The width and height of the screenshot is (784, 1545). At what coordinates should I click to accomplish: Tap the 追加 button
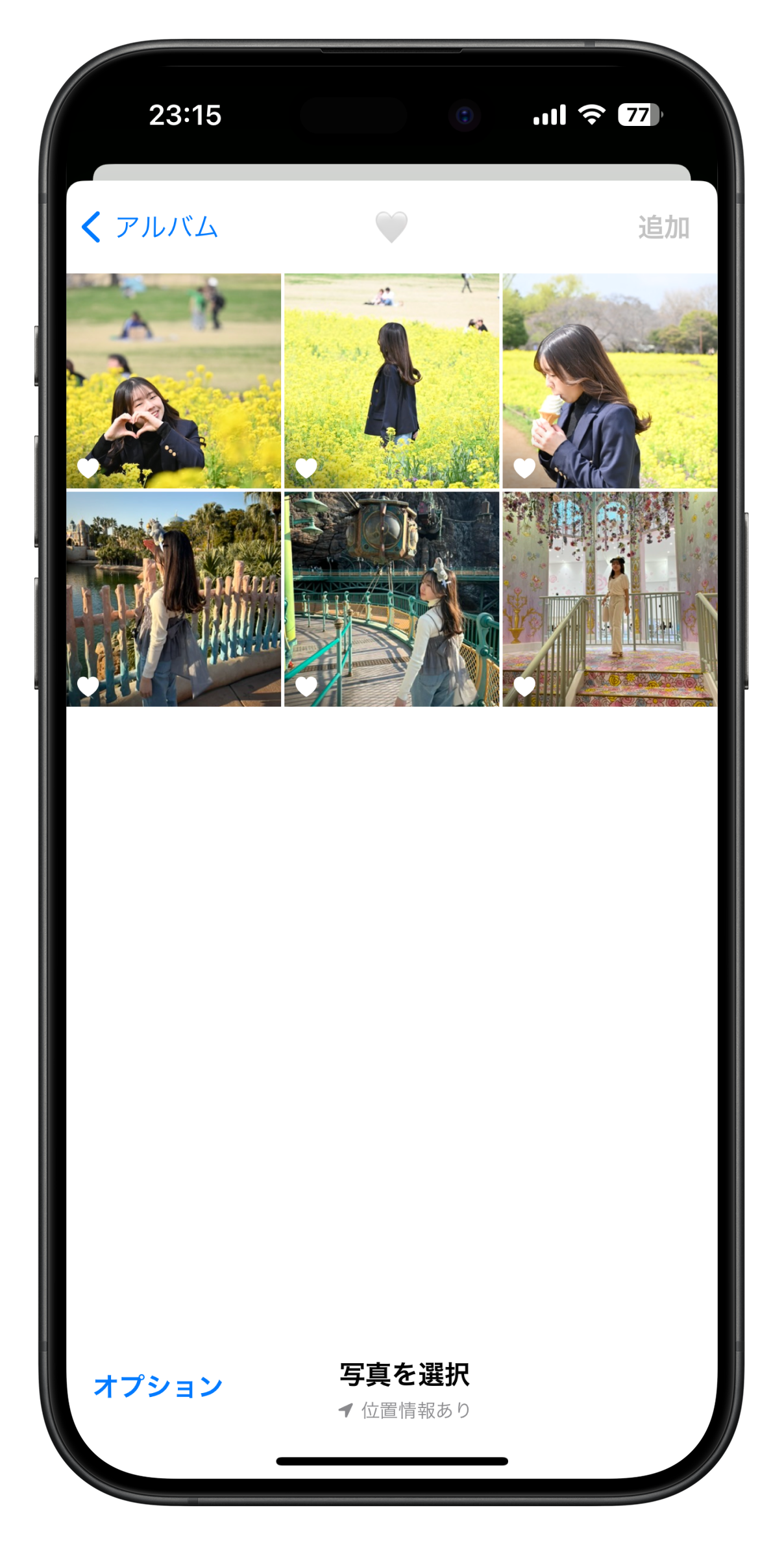coord(663,227)
